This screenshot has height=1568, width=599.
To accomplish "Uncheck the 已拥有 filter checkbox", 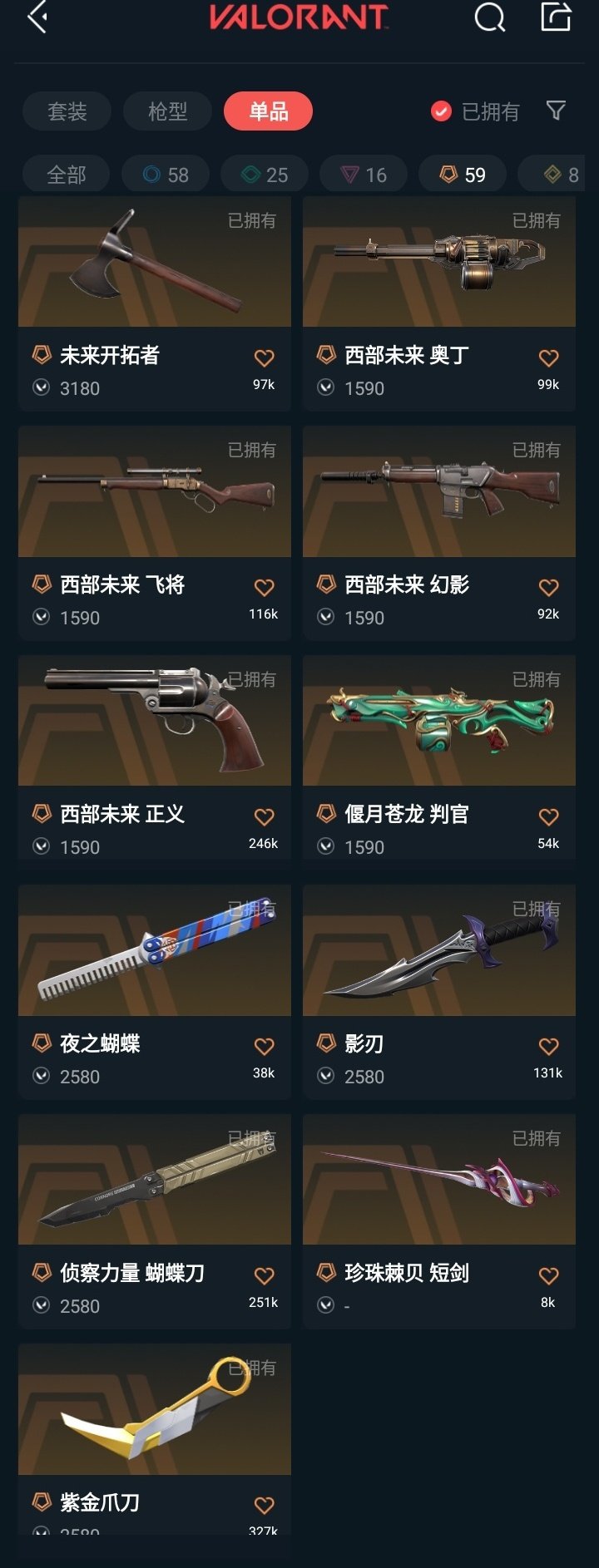I will 441,111.
